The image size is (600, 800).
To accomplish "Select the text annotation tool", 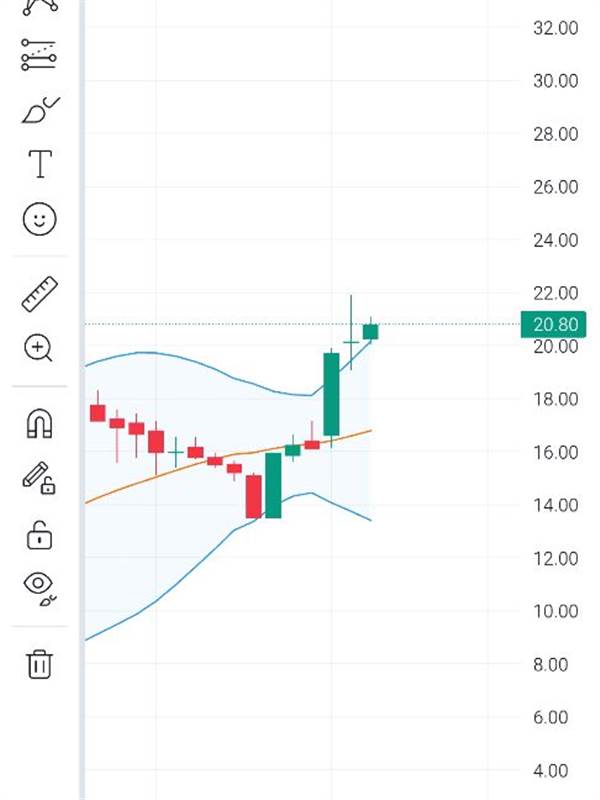I will coord(40,164).
